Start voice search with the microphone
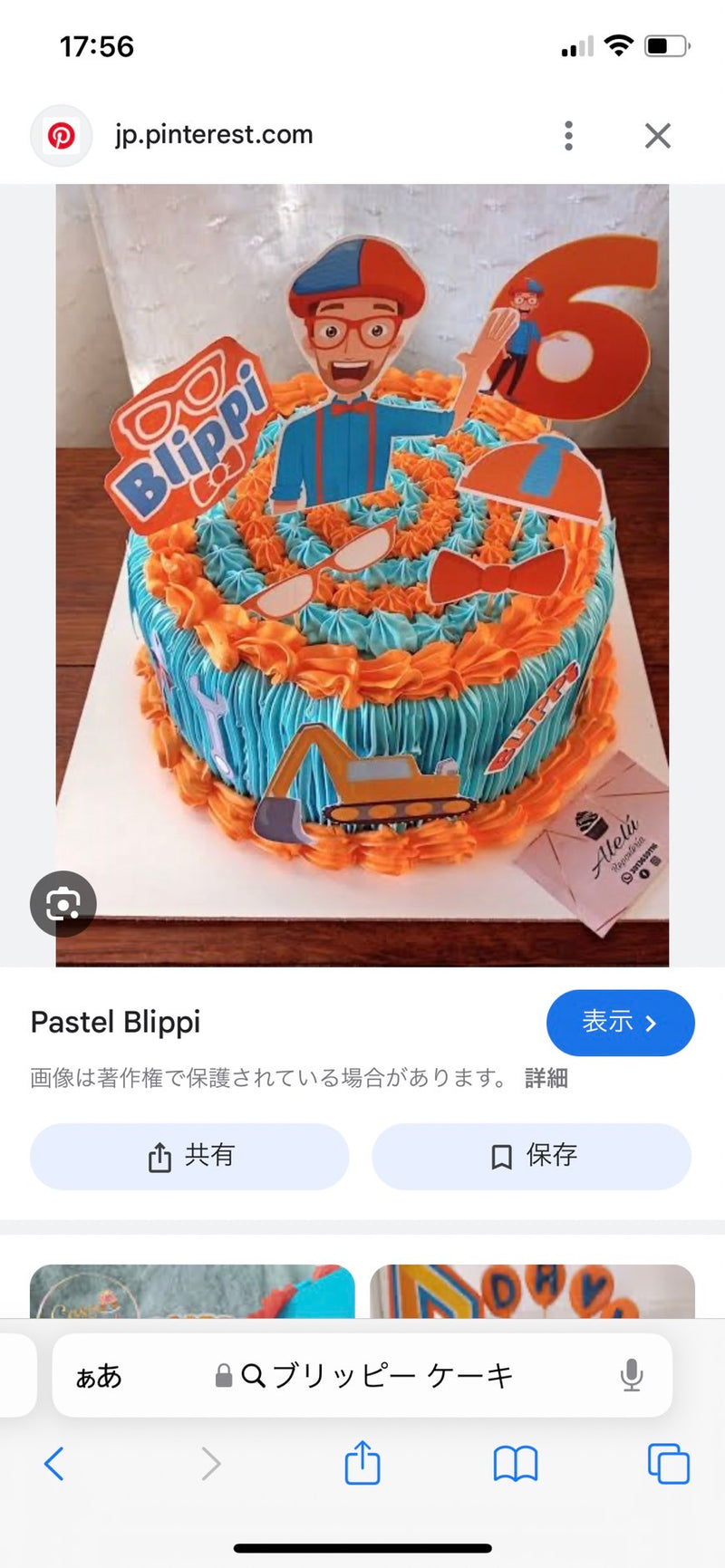The height and width of the screenshot is (1568, 725). 632,1376
